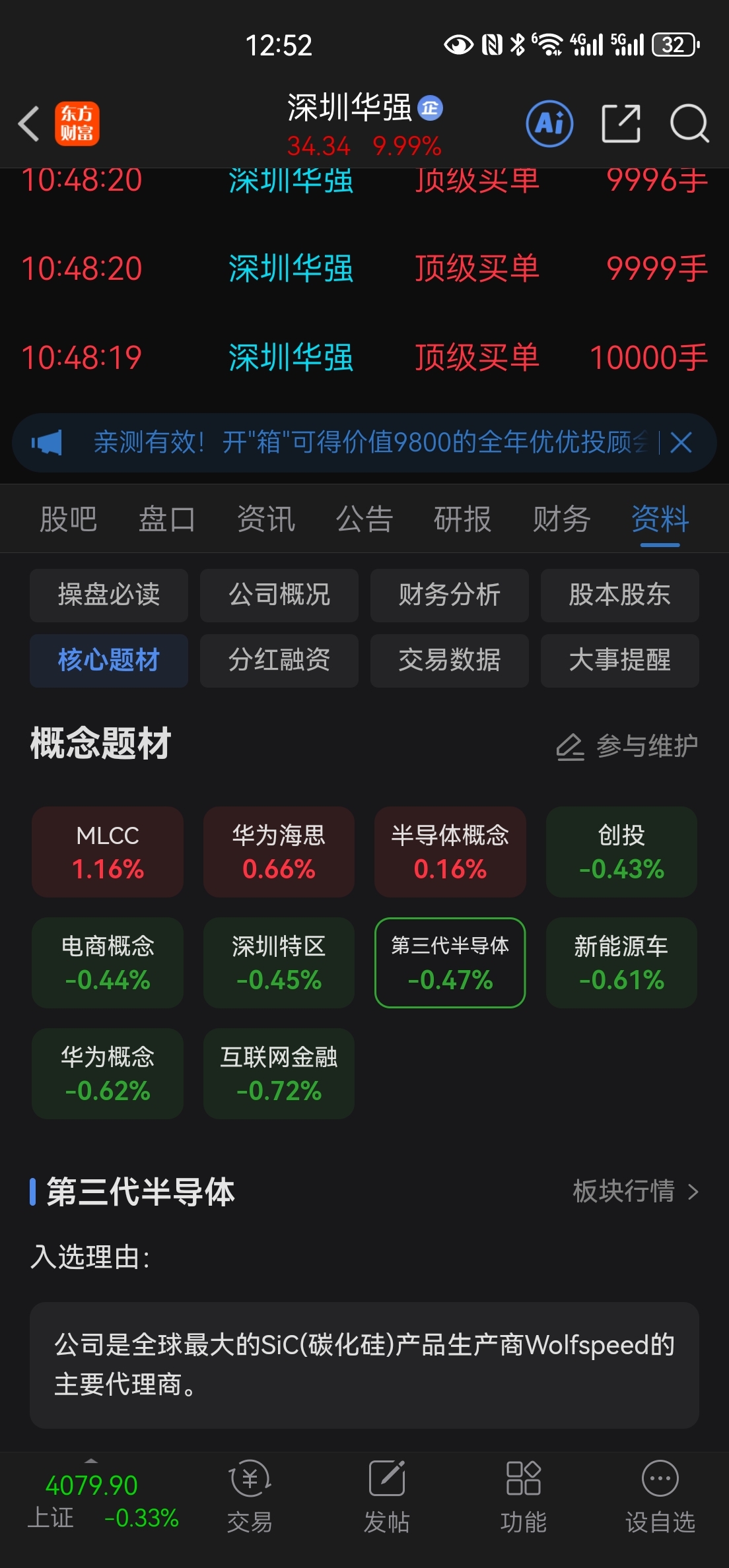Open the AI assistant icon
Viewport: 729px width, 1568px height.
pyautogui.click(x=549, y=123)
